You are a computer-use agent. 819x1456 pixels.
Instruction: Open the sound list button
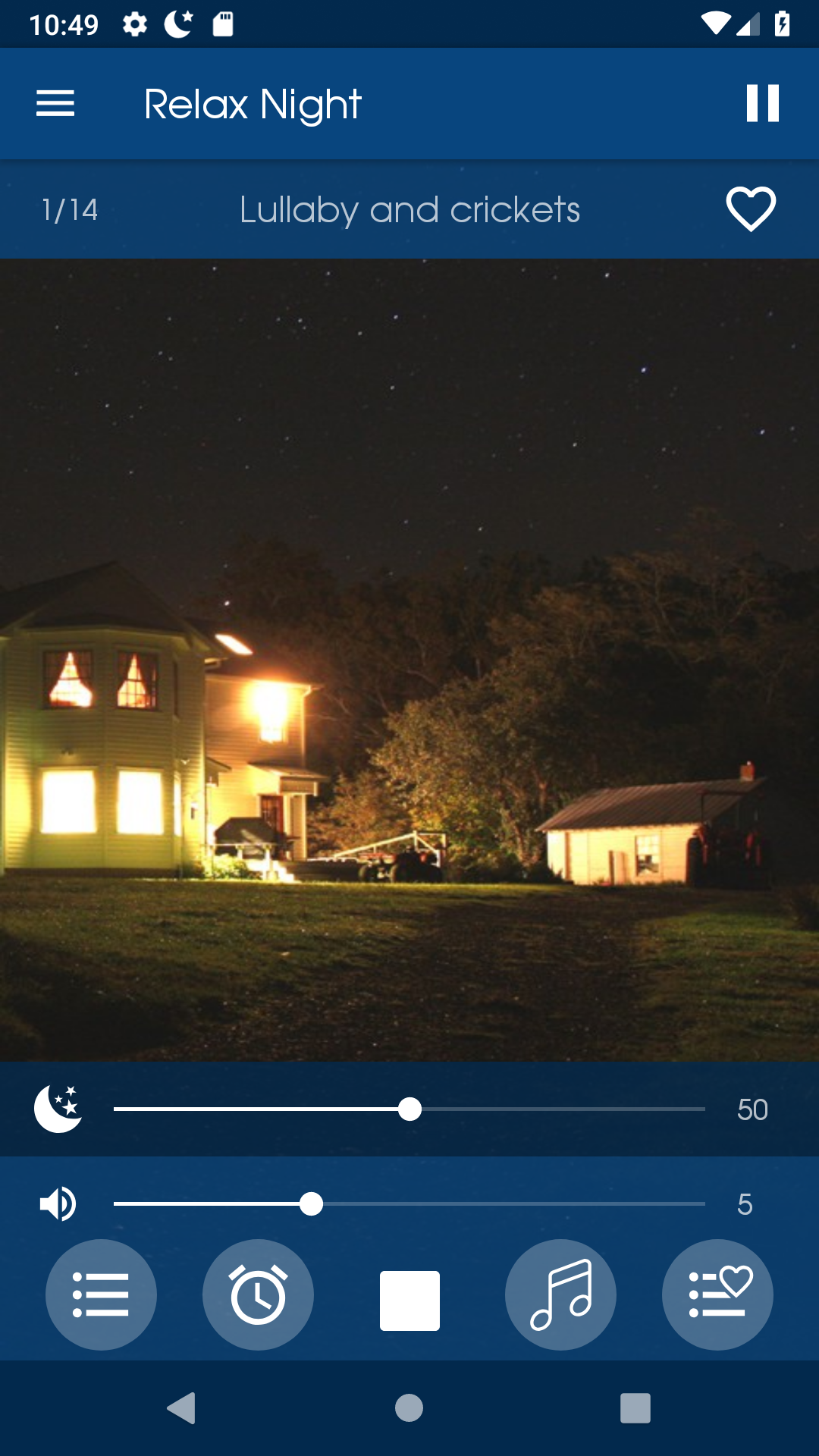pyautogui.click(x=101, y=1294)
